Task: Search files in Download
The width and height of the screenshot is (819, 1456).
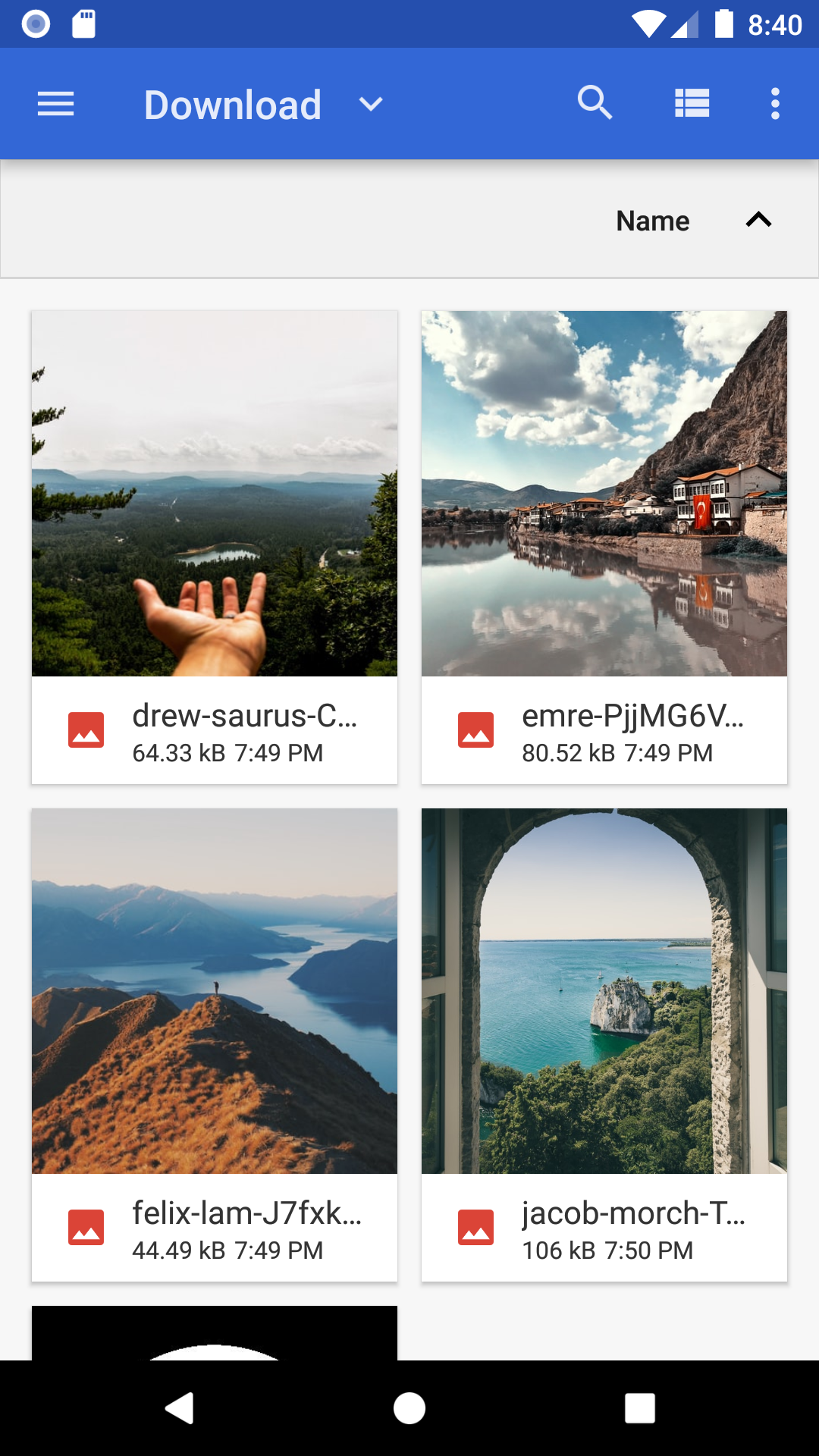Action: click(595, 102)
